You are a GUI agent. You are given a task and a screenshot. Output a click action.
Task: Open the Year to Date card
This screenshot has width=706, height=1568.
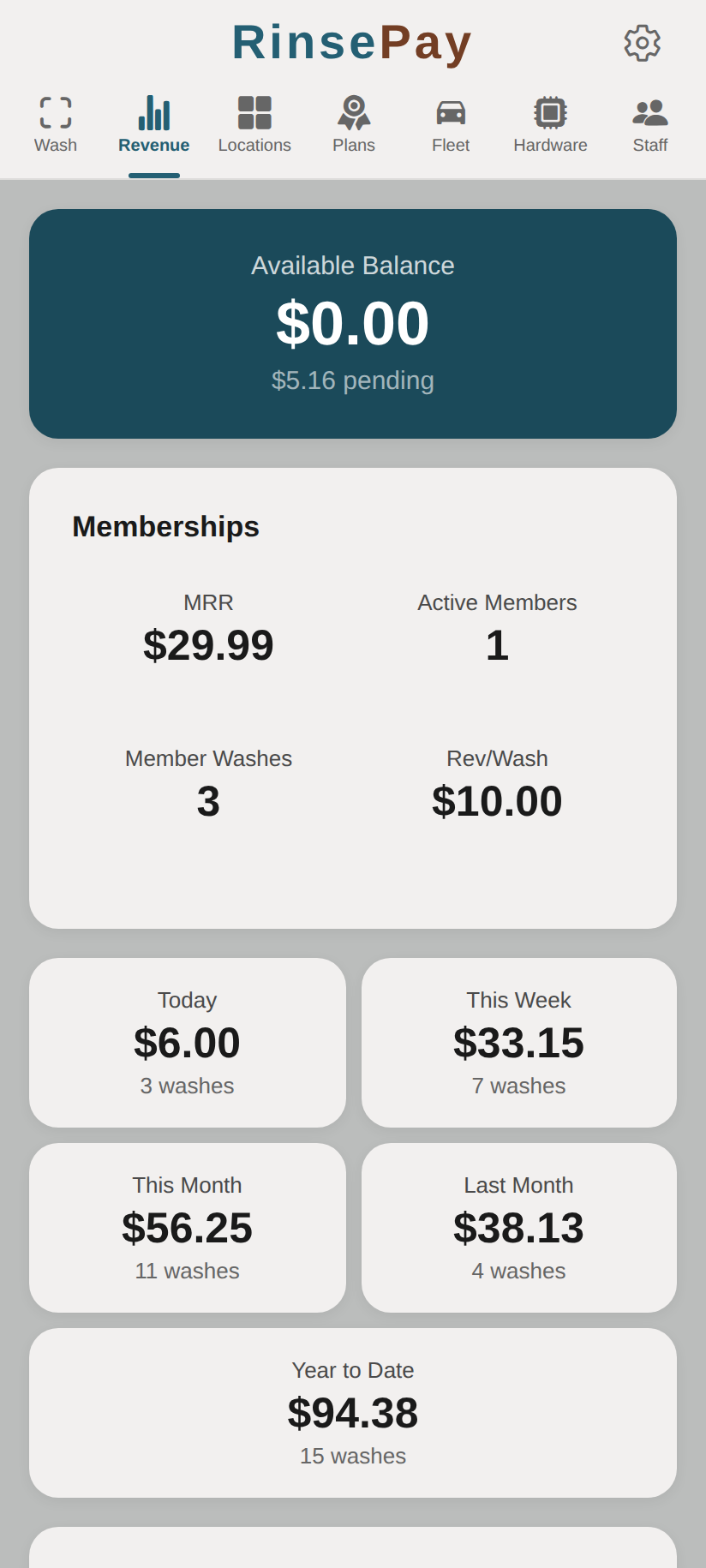tap(353, 1412)
